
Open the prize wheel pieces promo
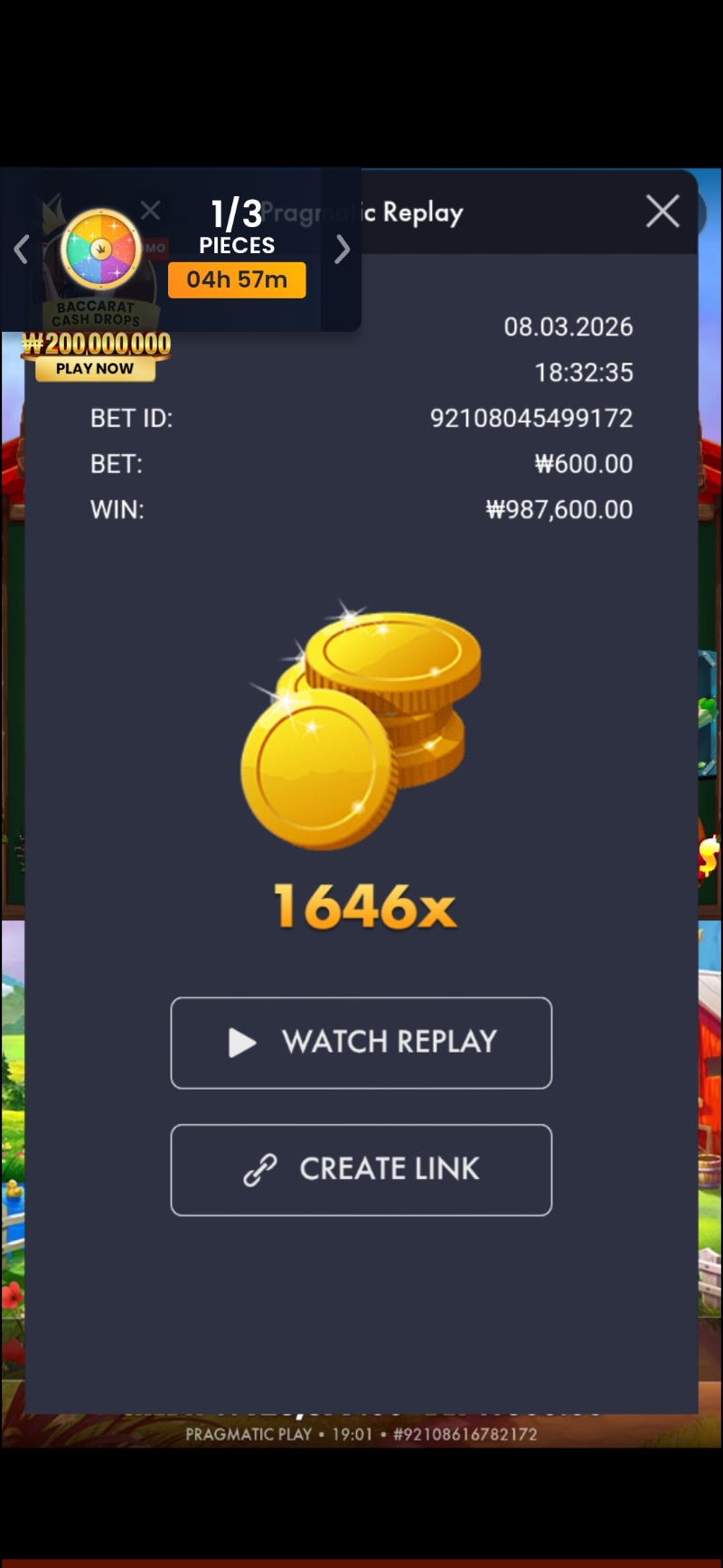(100, 250)
